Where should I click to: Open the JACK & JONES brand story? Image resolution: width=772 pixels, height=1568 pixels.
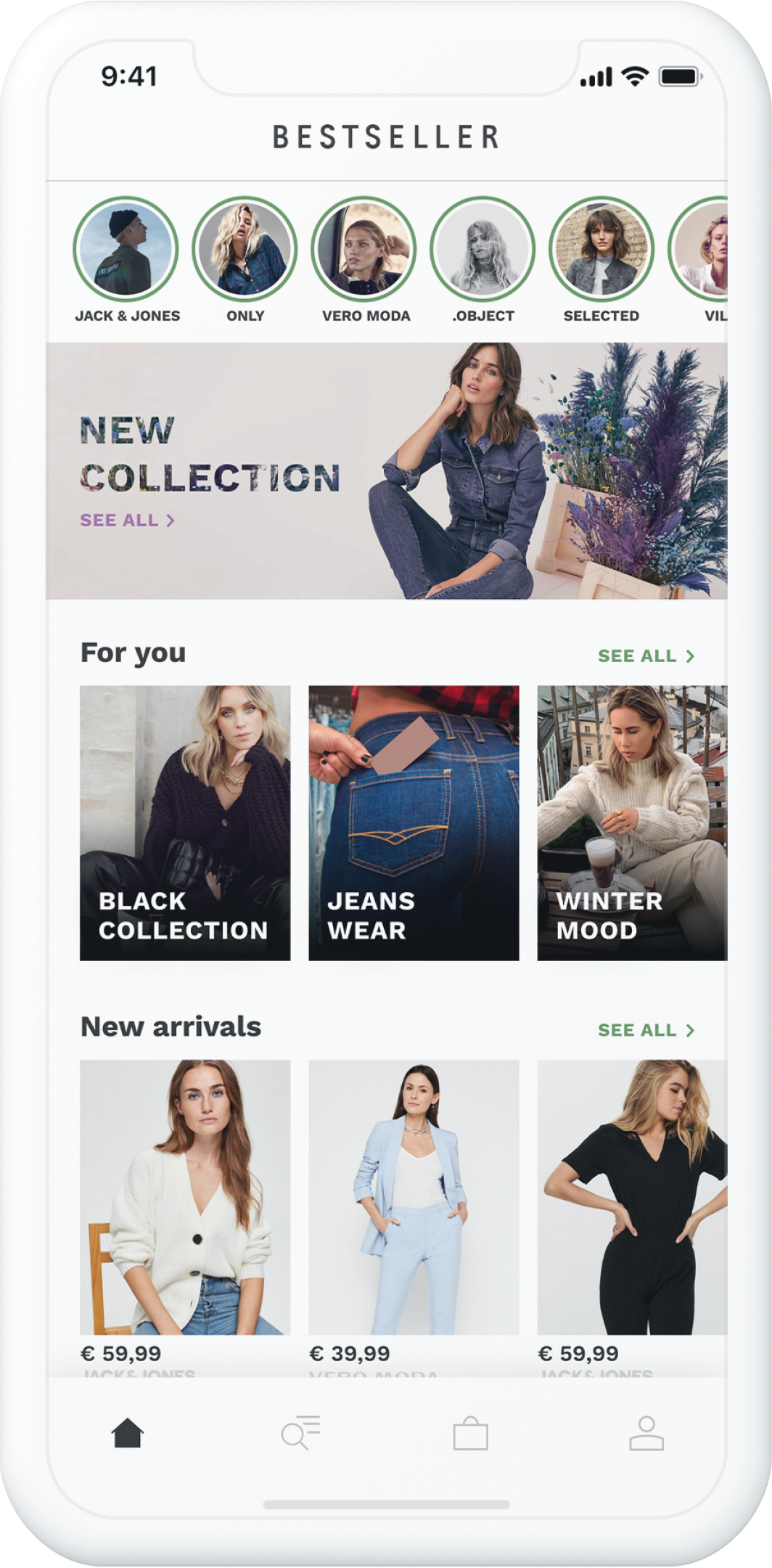point(126,250)
